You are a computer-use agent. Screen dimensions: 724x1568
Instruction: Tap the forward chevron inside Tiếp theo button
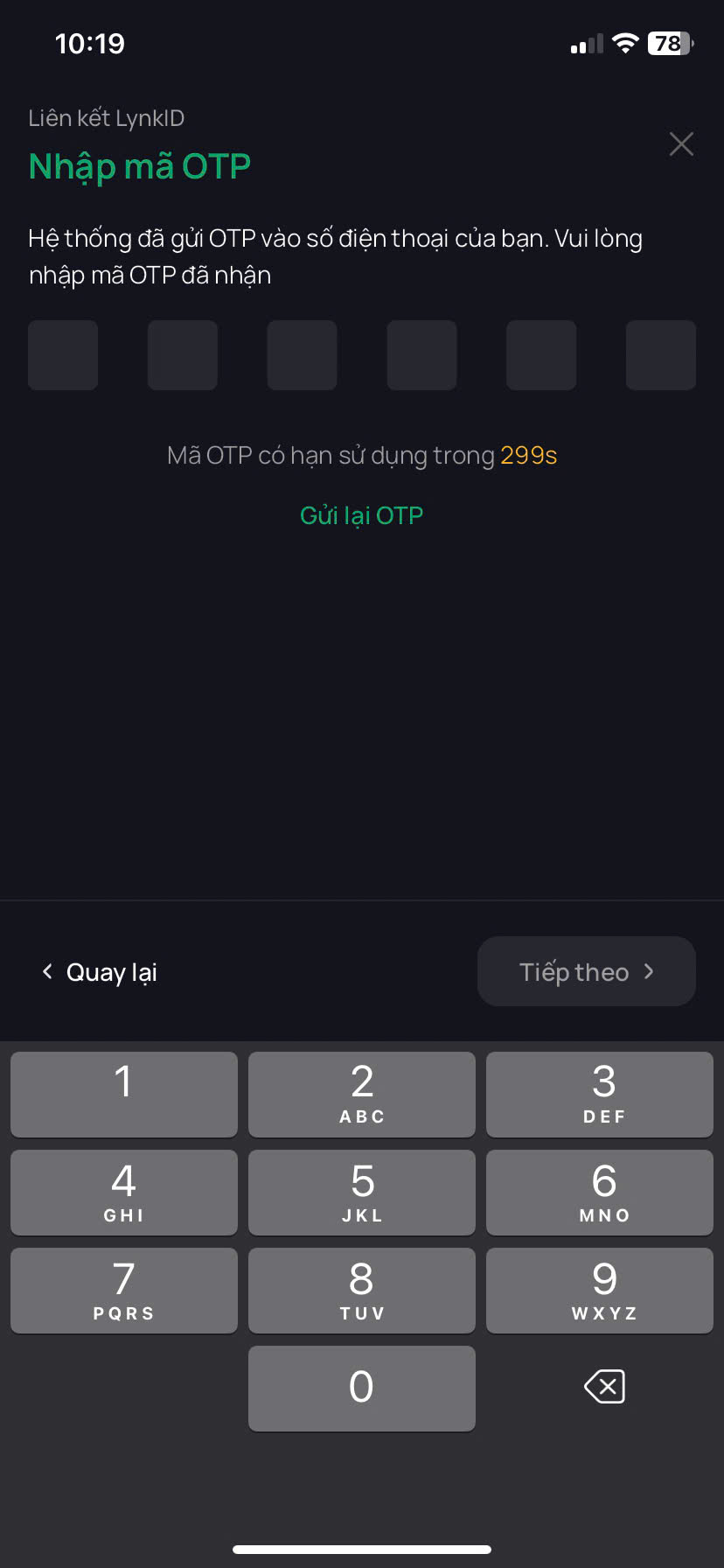coord(649,971)
